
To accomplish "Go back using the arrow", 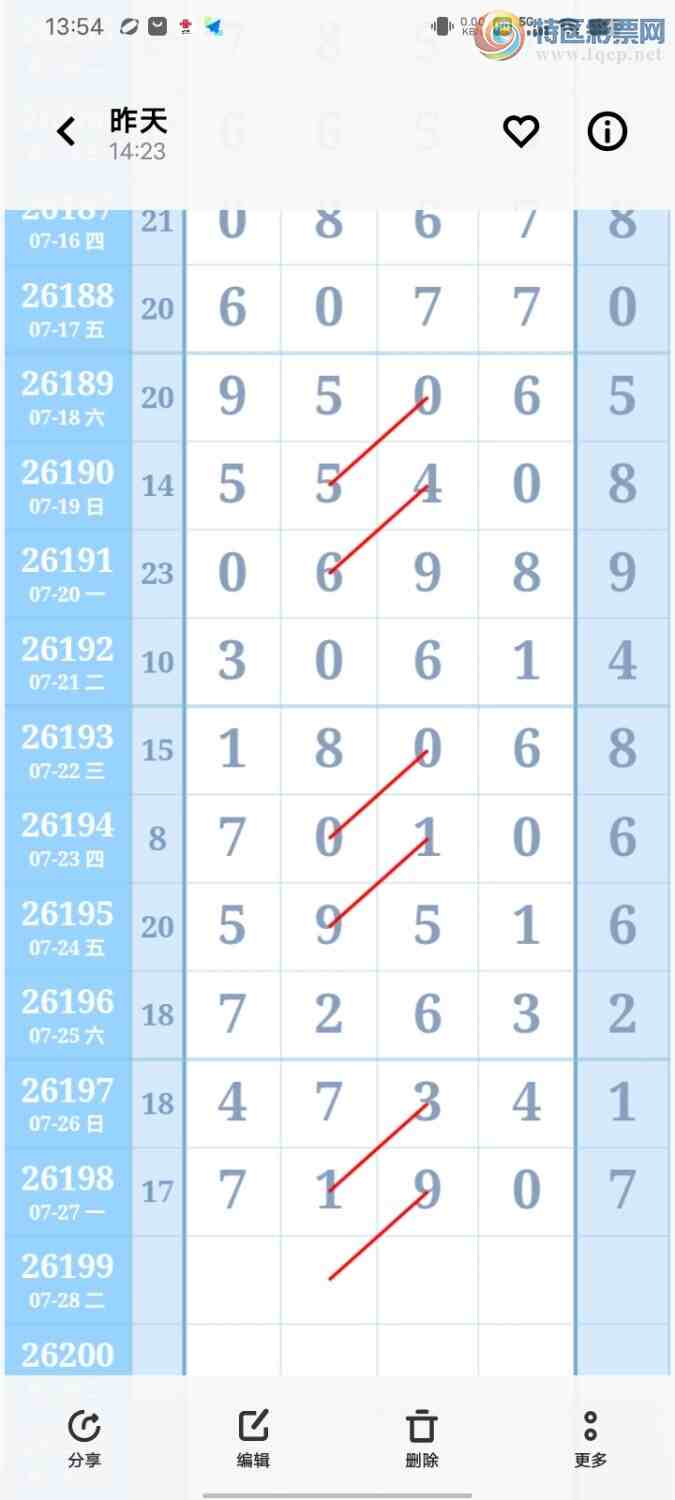I will (66, 132).
